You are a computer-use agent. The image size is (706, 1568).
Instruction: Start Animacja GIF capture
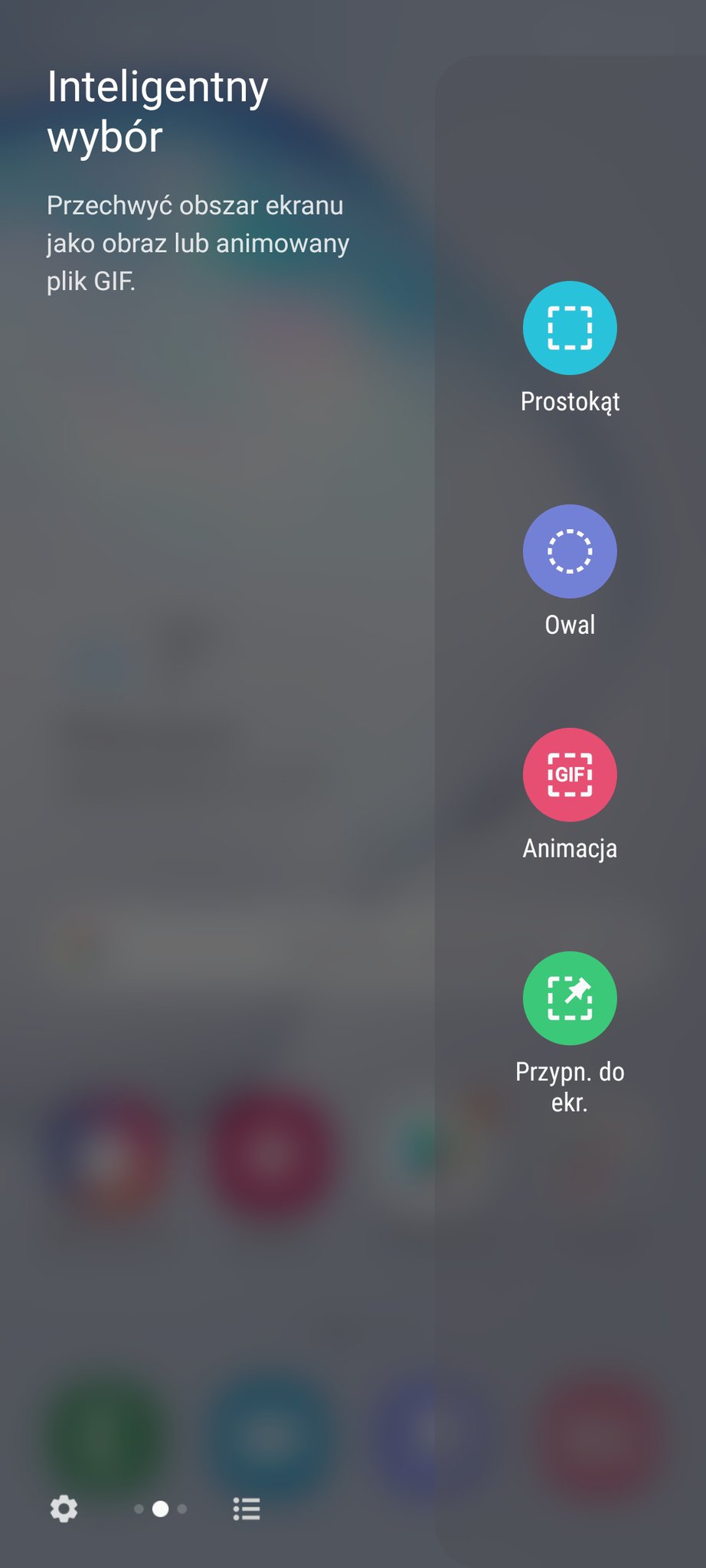[x=570, y=775]
